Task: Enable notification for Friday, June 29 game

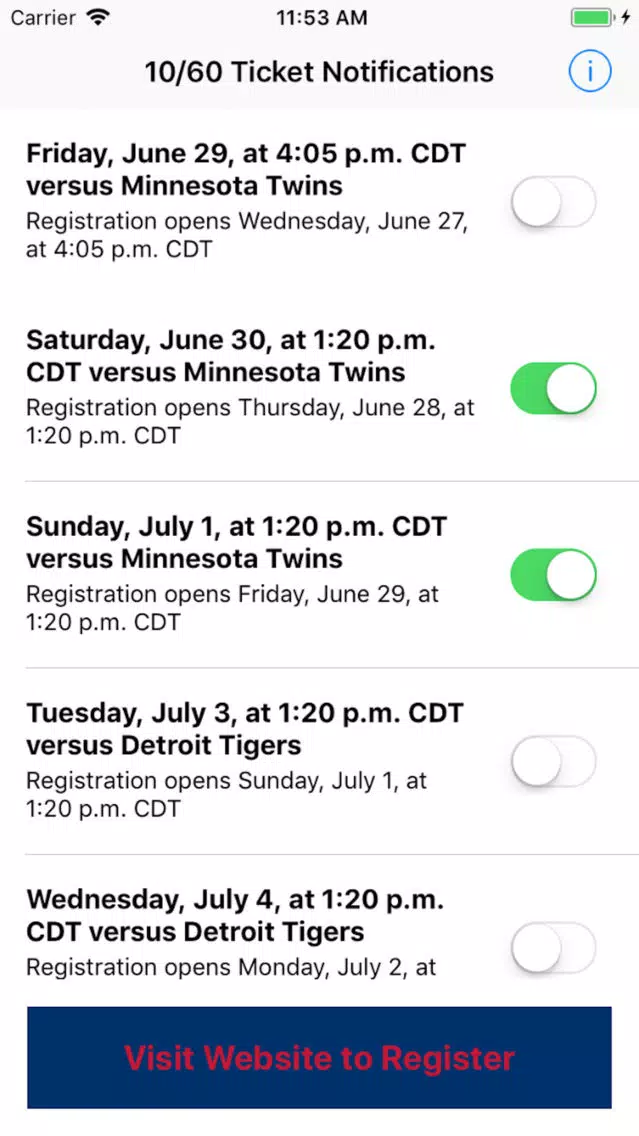Action: click(x=554, y=202)
